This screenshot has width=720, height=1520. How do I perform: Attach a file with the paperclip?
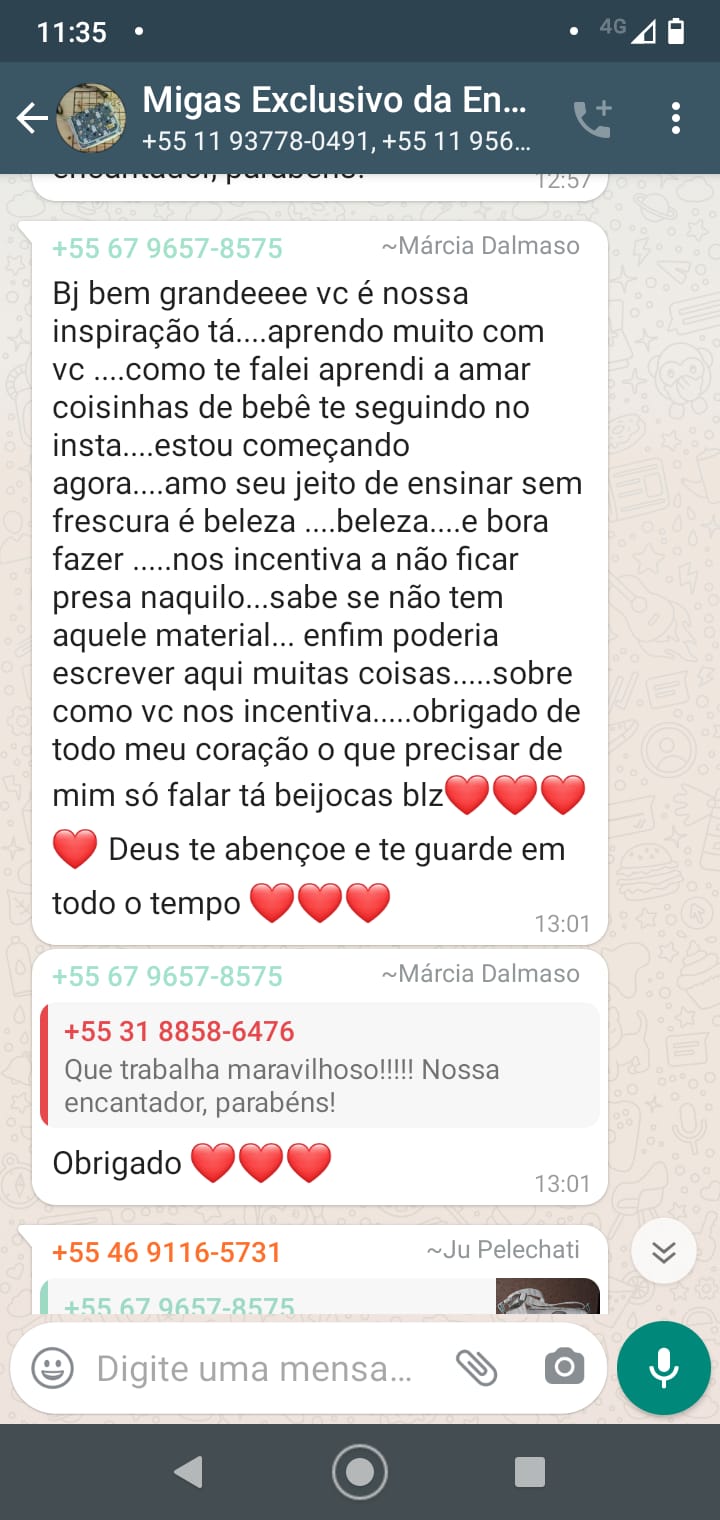coord(477,1367)
